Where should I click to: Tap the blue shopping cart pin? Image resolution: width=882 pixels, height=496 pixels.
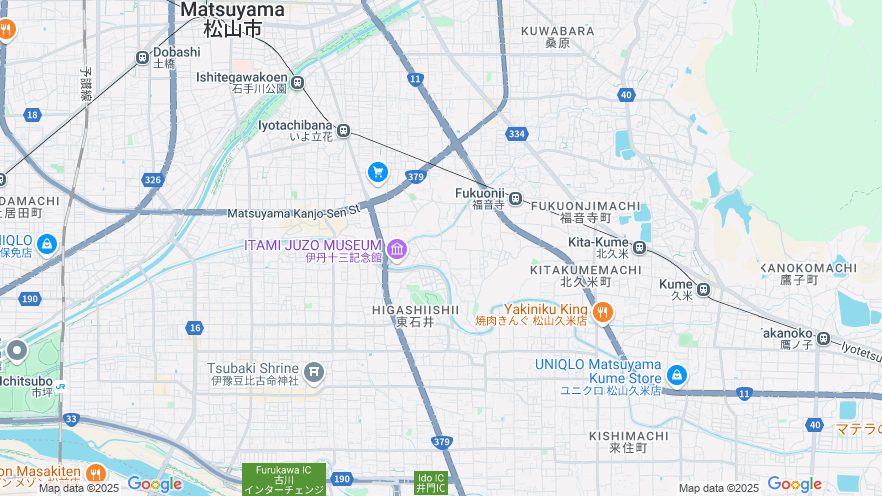point(377,173)
